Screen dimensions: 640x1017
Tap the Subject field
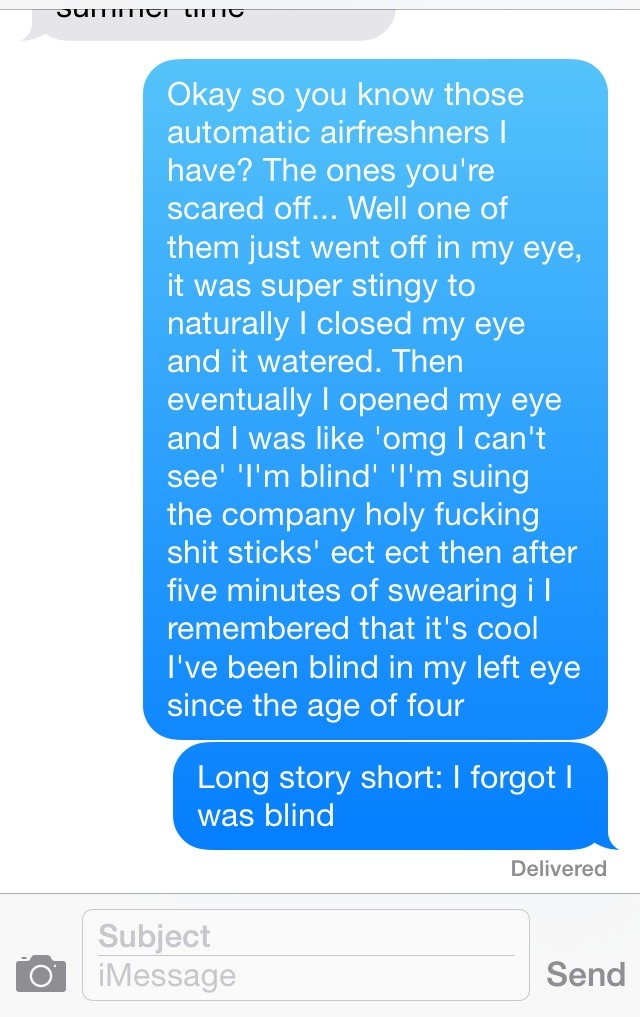pyautogui.click(x=305, y=935)
